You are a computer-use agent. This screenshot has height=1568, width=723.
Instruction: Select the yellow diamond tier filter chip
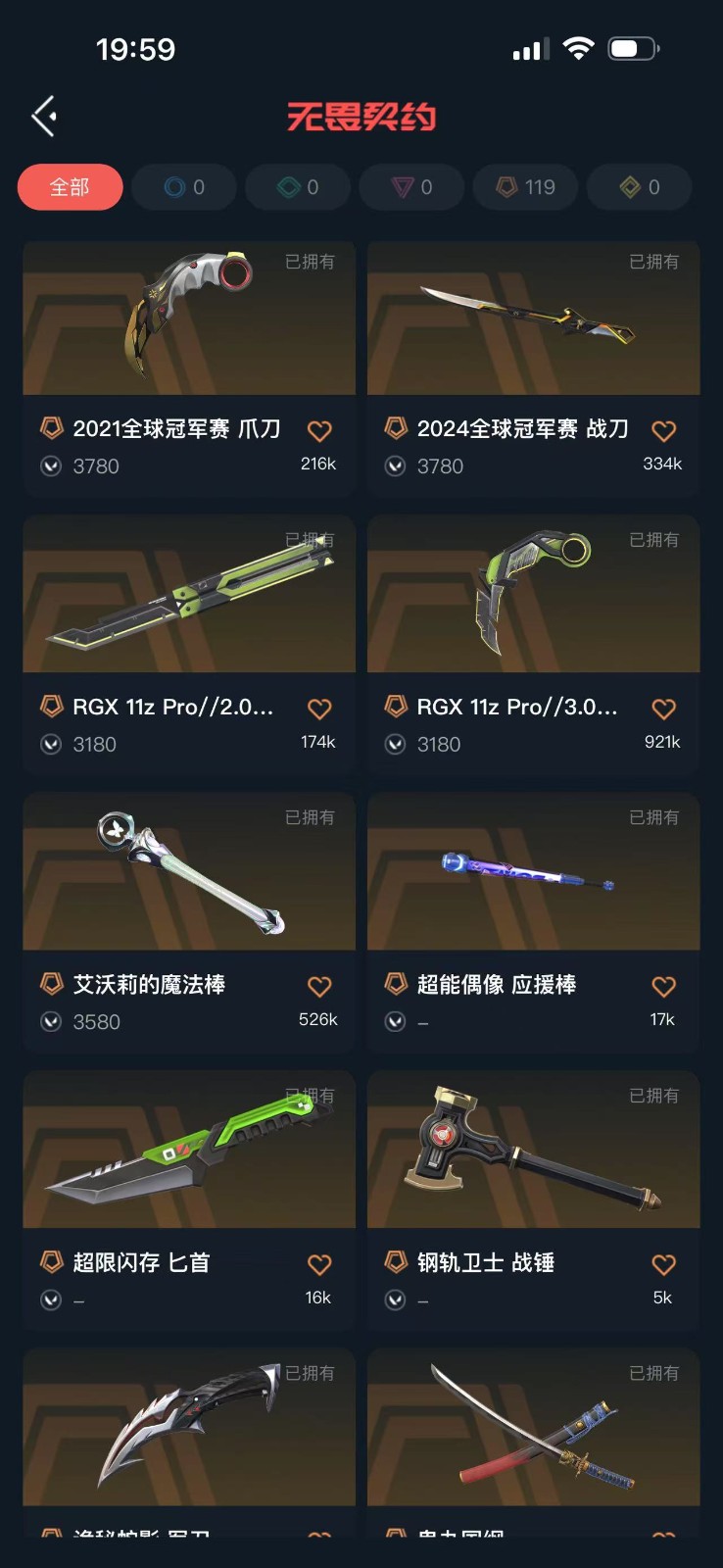(640, 187)
